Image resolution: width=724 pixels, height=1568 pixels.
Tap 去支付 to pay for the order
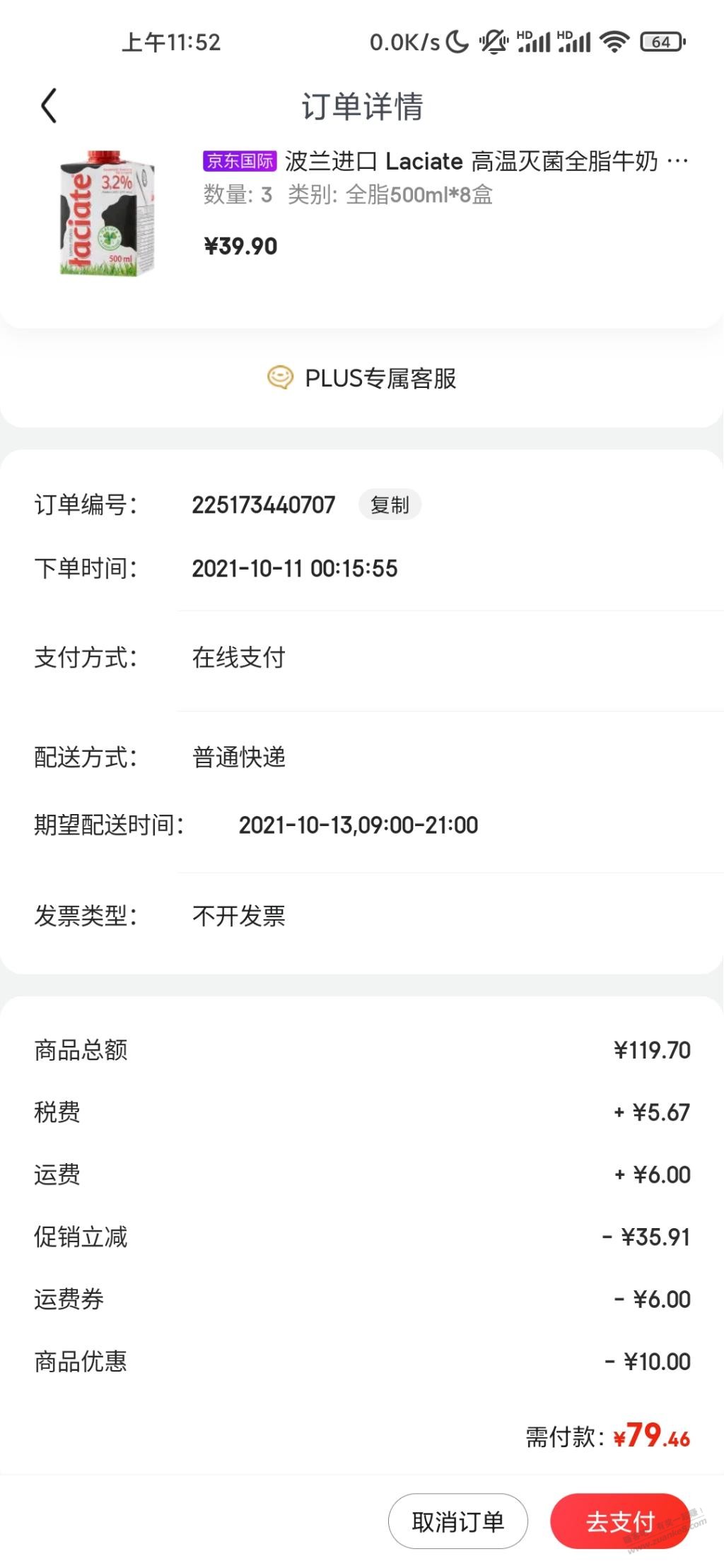620,1521
